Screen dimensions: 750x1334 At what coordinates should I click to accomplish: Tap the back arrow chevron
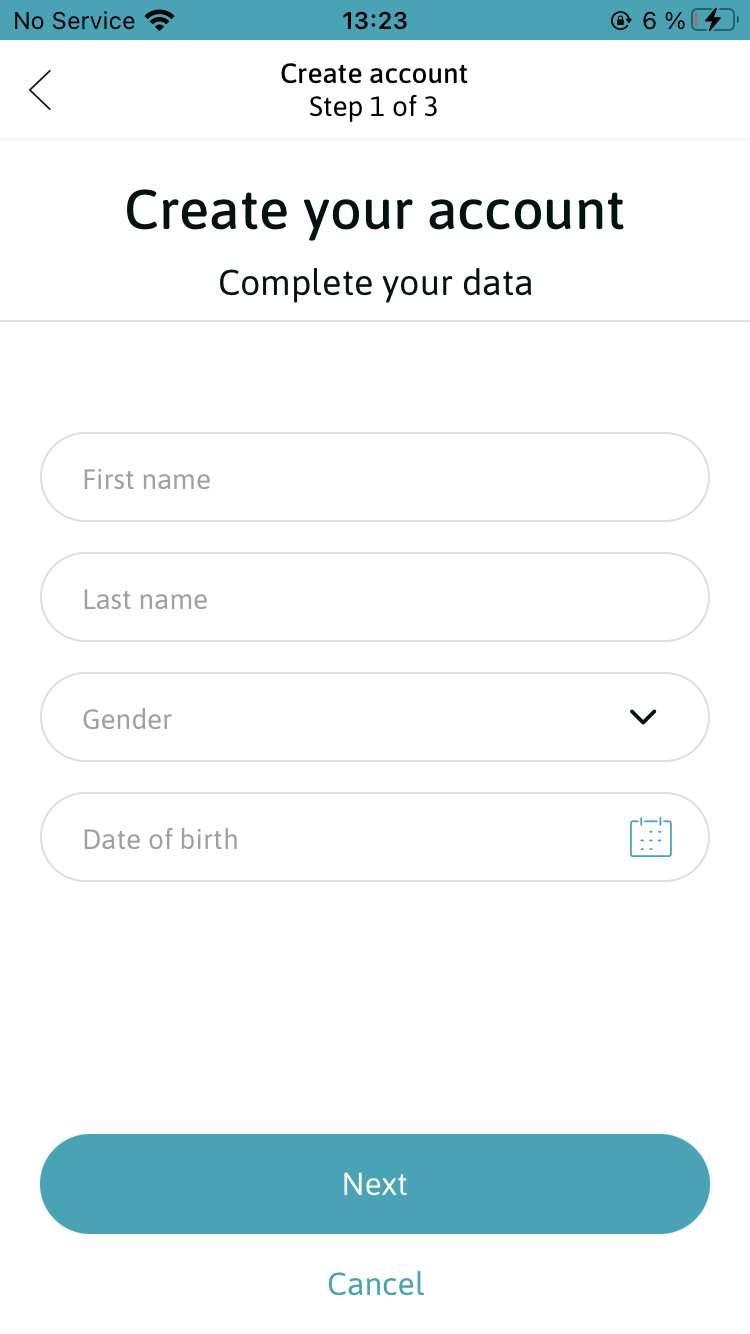(x=40, y=89)
